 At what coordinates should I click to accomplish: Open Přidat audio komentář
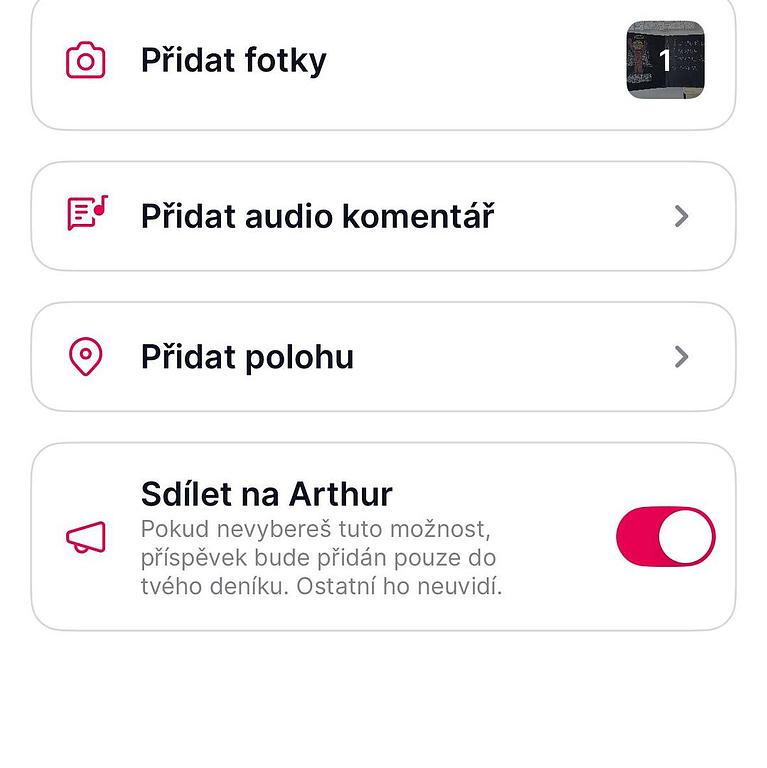click(x=317, y=216)
